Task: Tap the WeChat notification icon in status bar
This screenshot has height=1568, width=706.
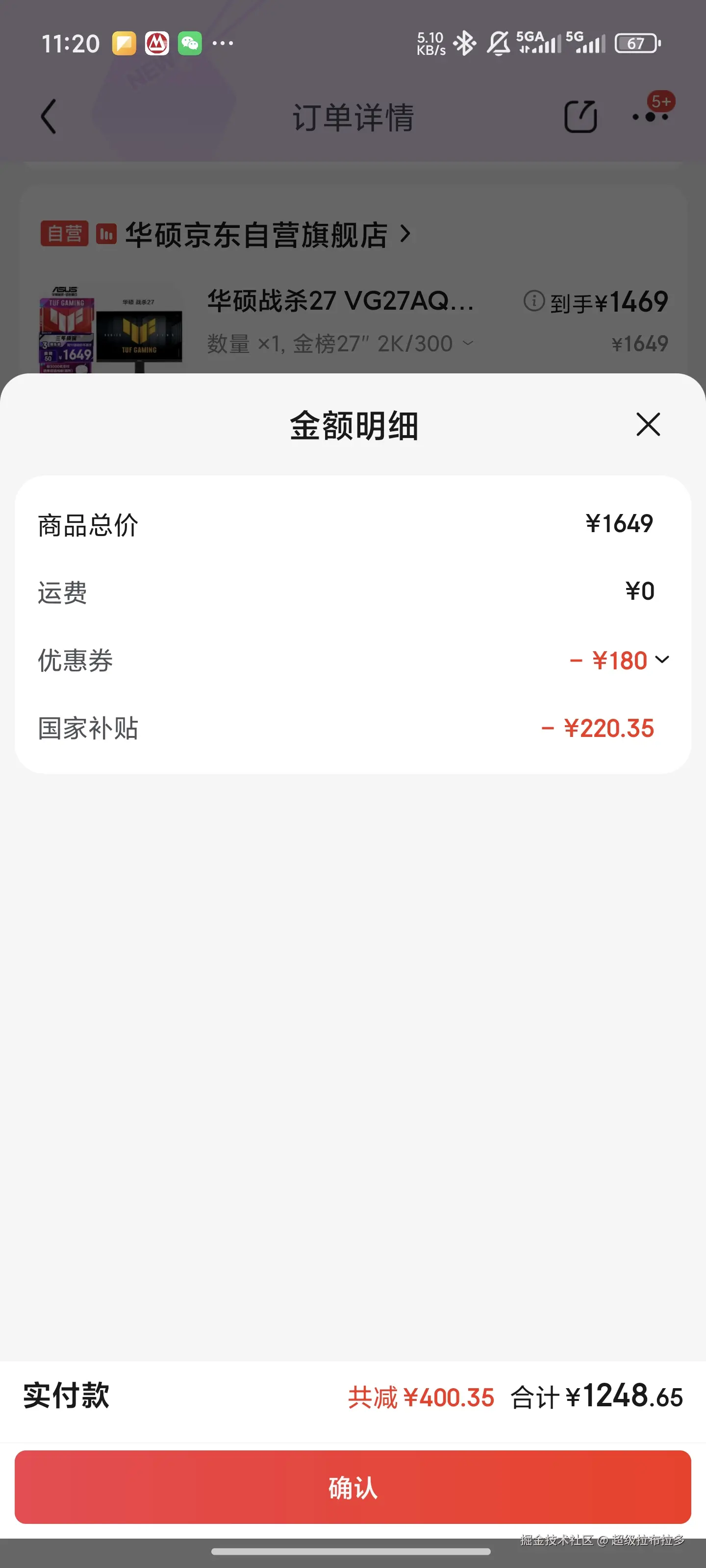Action: 190,43
